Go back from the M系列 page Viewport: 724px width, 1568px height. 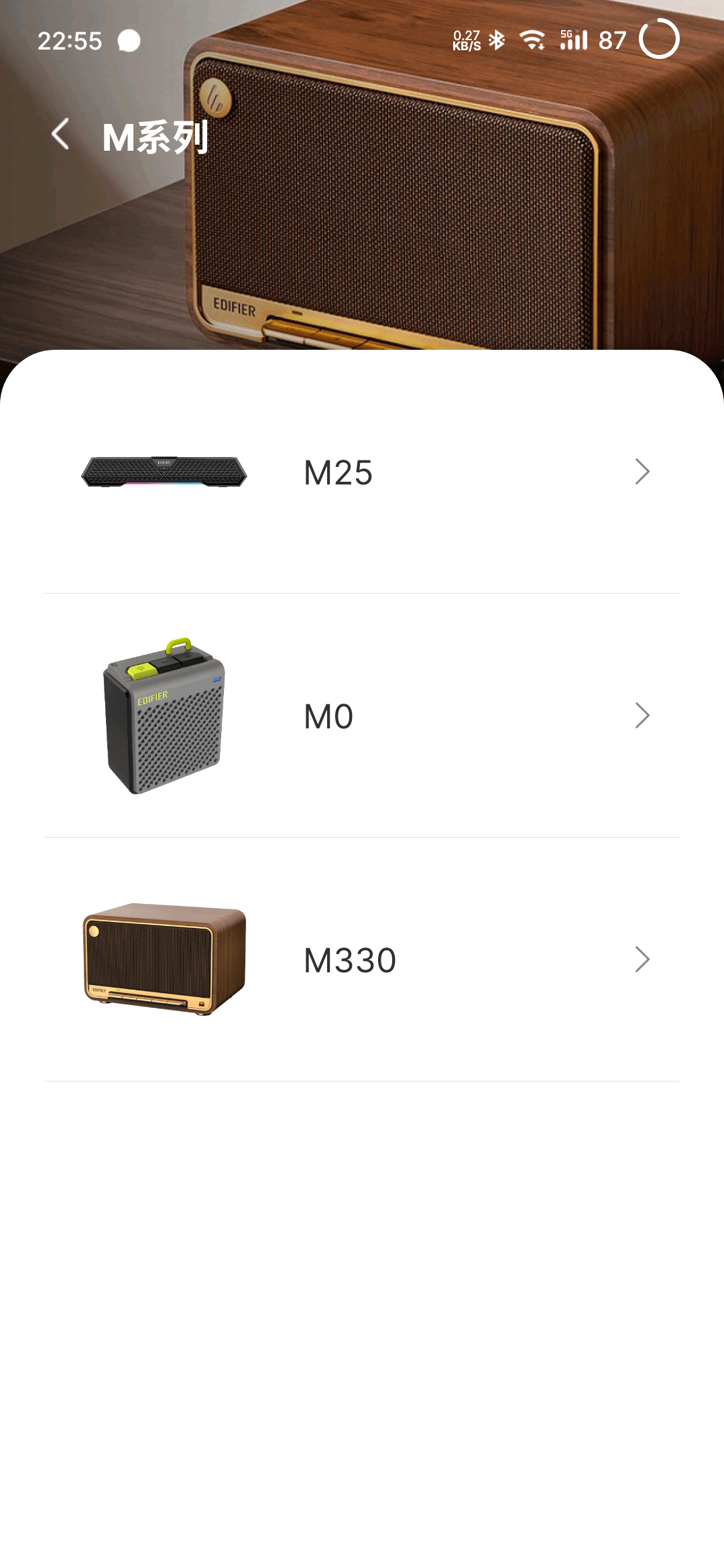point(60,134)
